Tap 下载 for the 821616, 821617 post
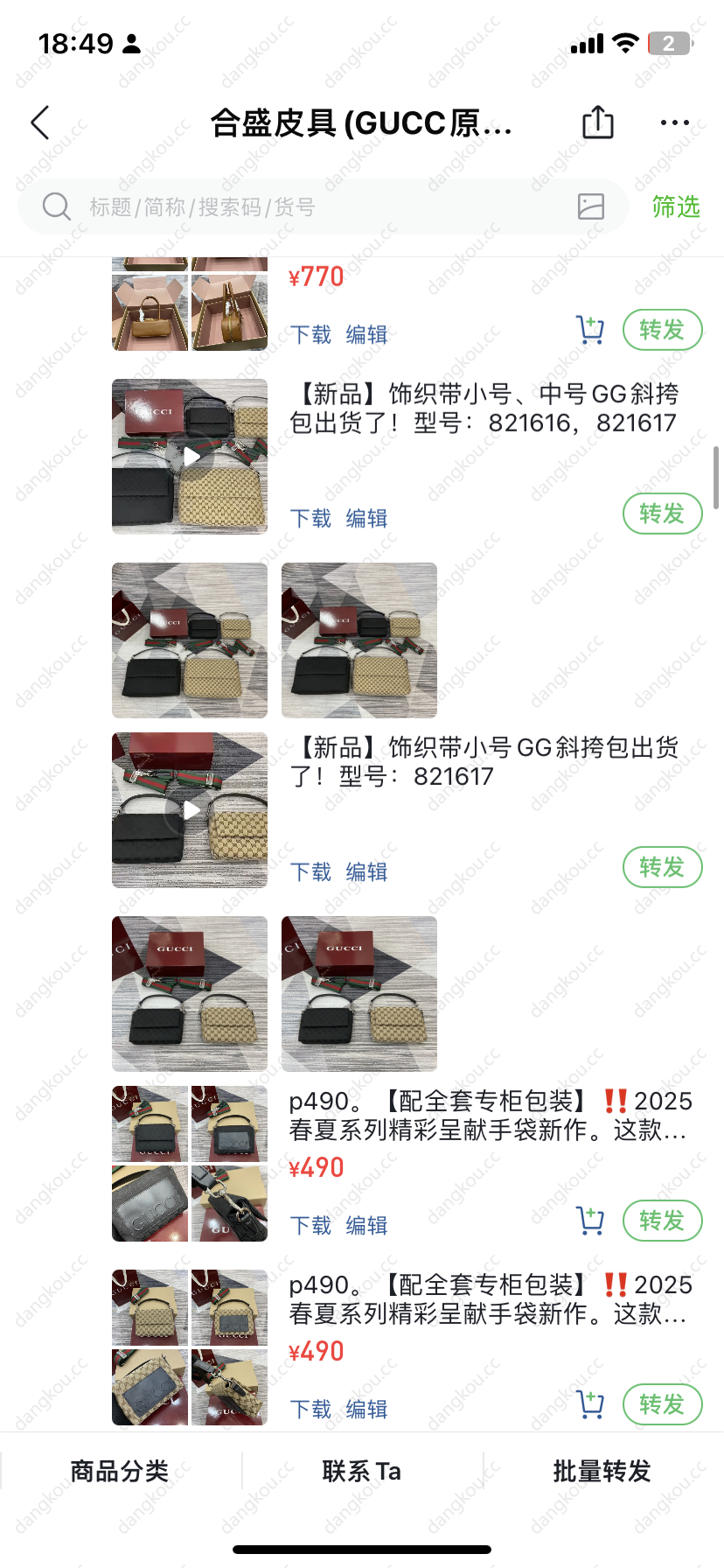This screenshot has height=1568, width=724. pos(311,518)
